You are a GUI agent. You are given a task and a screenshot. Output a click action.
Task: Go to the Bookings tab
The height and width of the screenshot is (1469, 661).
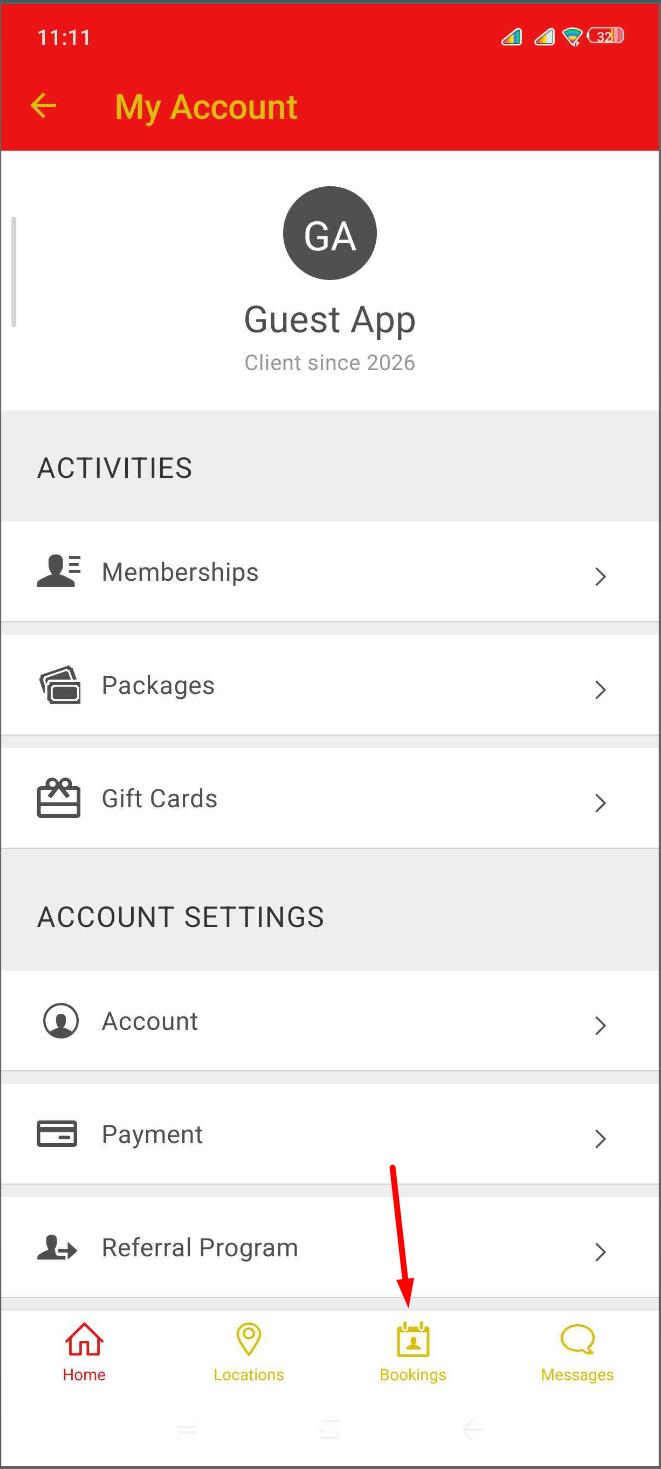coord(413,1352)
